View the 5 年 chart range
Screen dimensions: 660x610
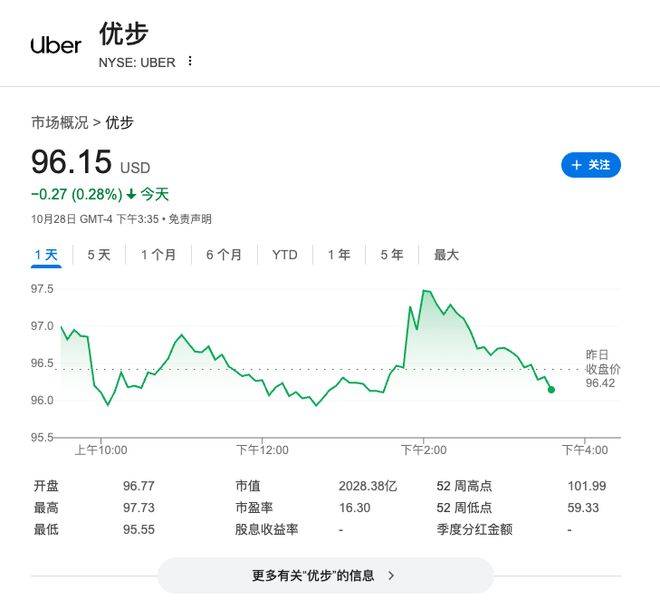click(392, 255)
